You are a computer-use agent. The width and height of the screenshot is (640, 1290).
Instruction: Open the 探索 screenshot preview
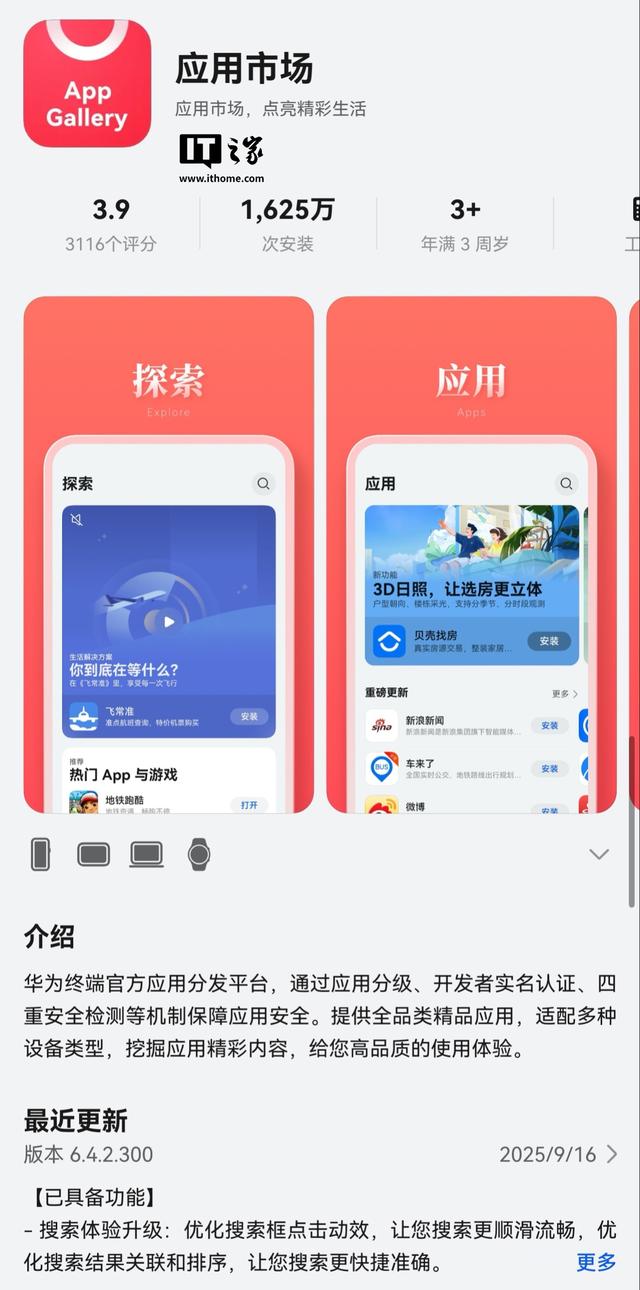point(168,555)
